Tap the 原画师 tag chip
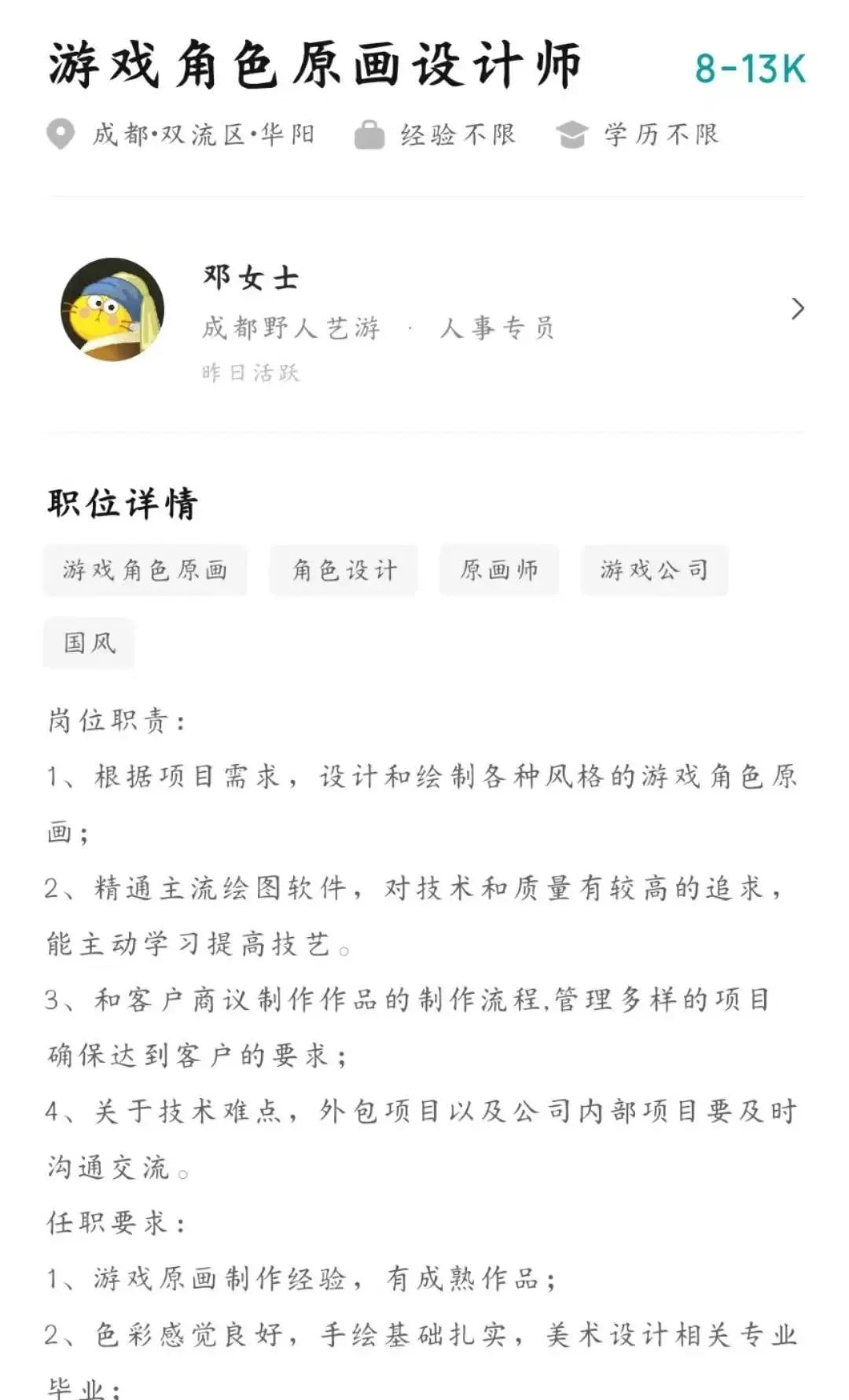849x1400 pixels. [499, 570]
